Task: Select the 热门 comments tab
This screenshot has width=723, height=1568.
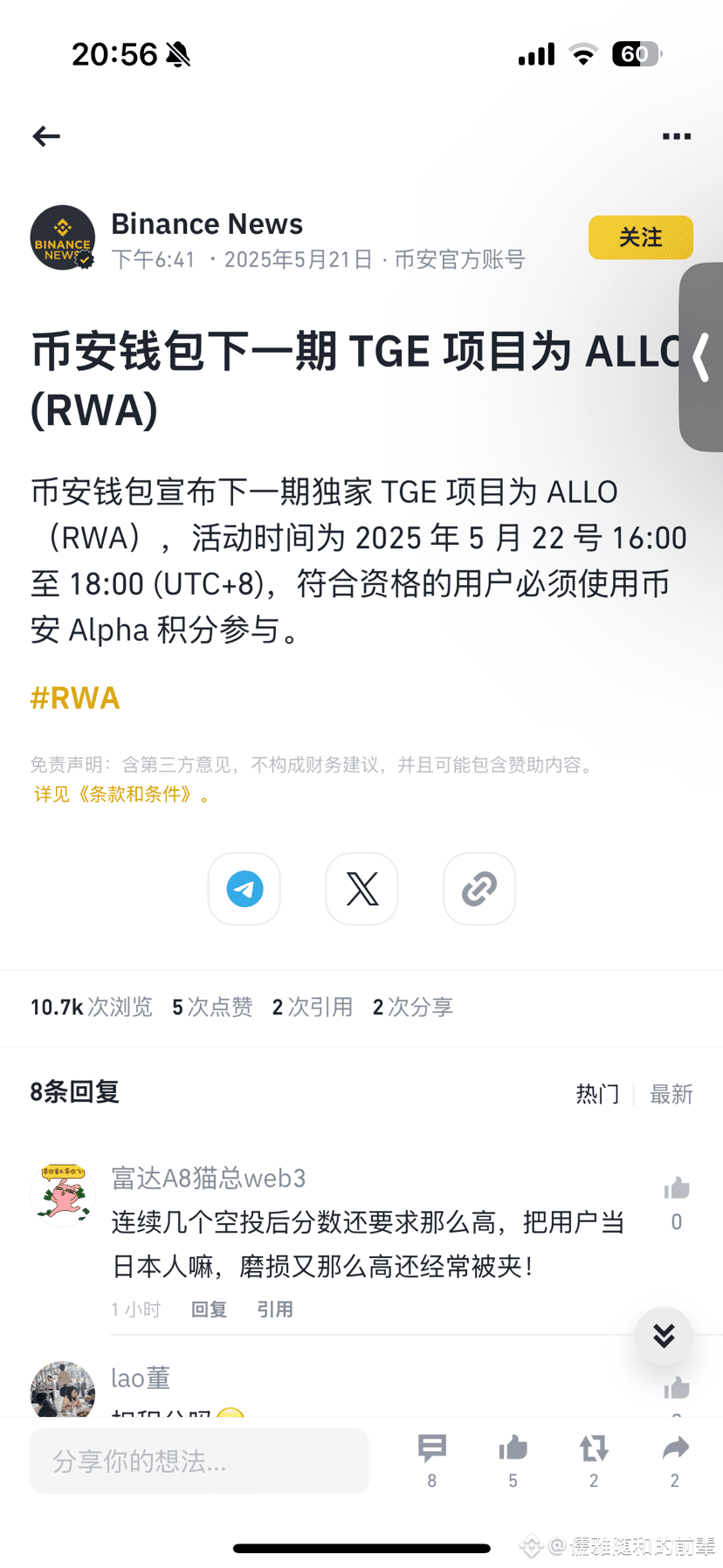Action: click(x=597, y=1094)
